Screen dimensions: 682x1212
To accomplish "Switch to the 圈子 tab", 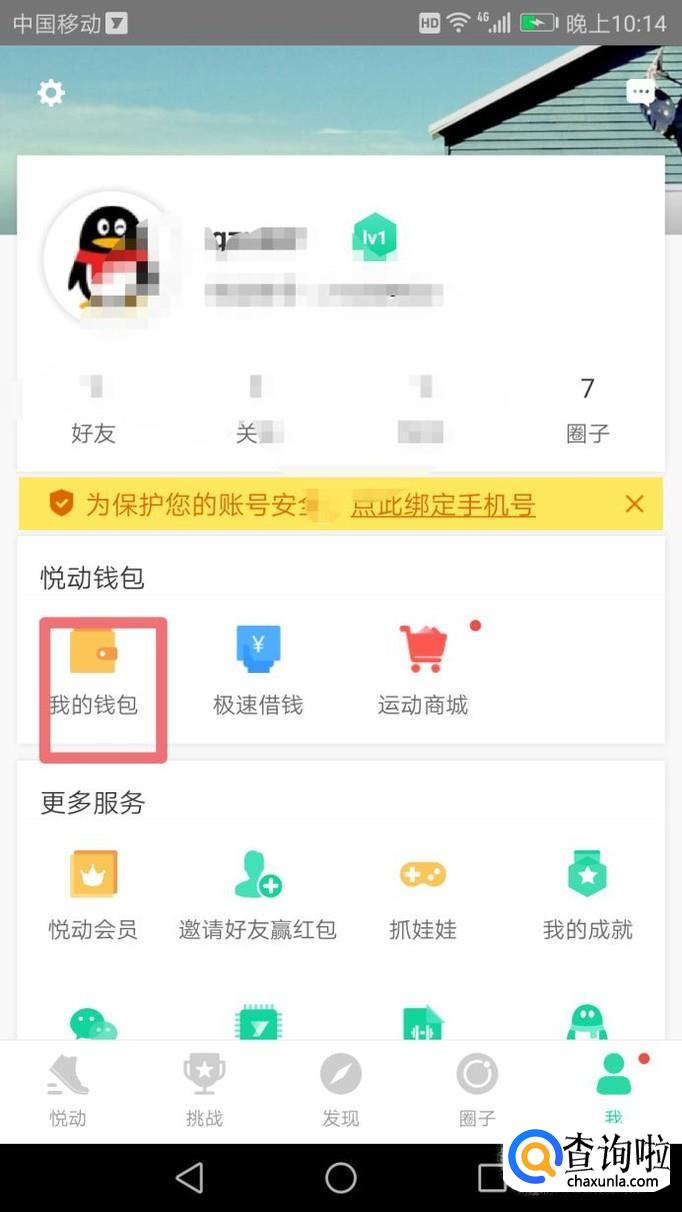I will (477, 1090).
